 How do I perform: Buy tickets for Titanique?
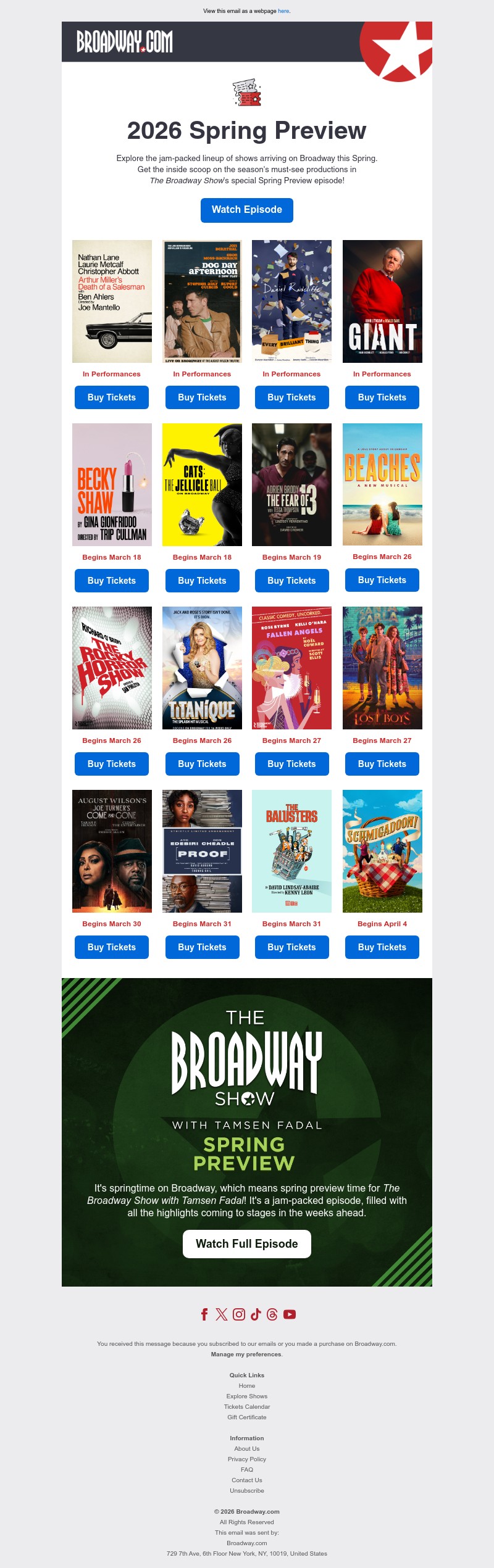coord(202,764)
